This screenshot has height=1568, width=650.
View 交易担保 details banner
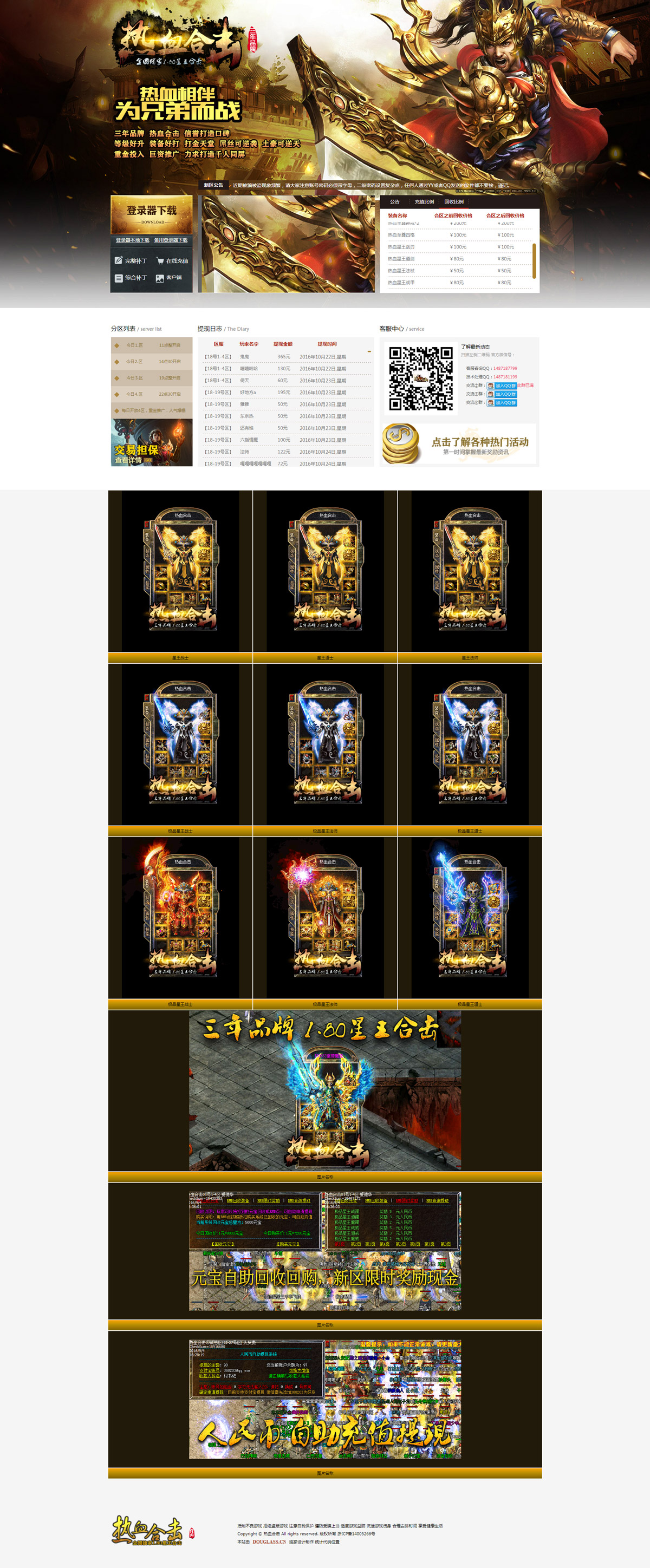tap(151, 443)
